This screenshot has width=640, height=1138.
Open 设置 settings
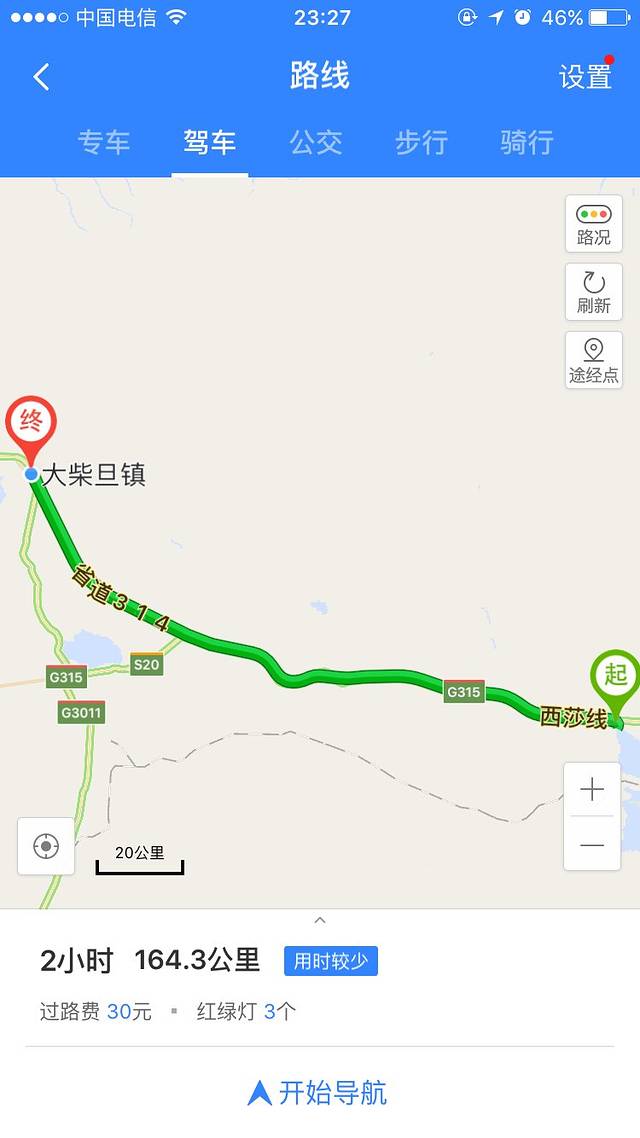click(x=585, y=77)
